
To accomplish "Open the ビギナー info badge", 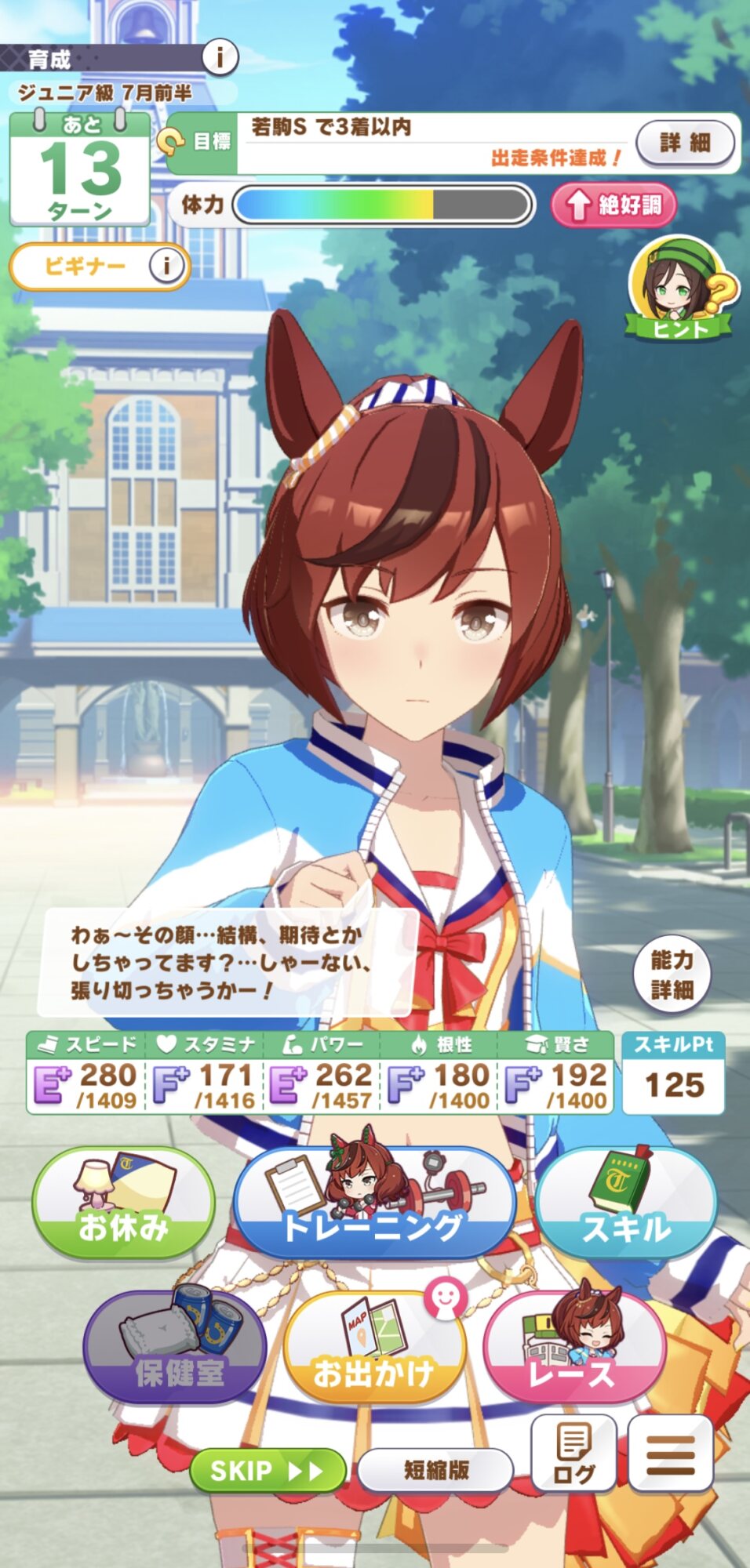I will [x=100, y=266].
